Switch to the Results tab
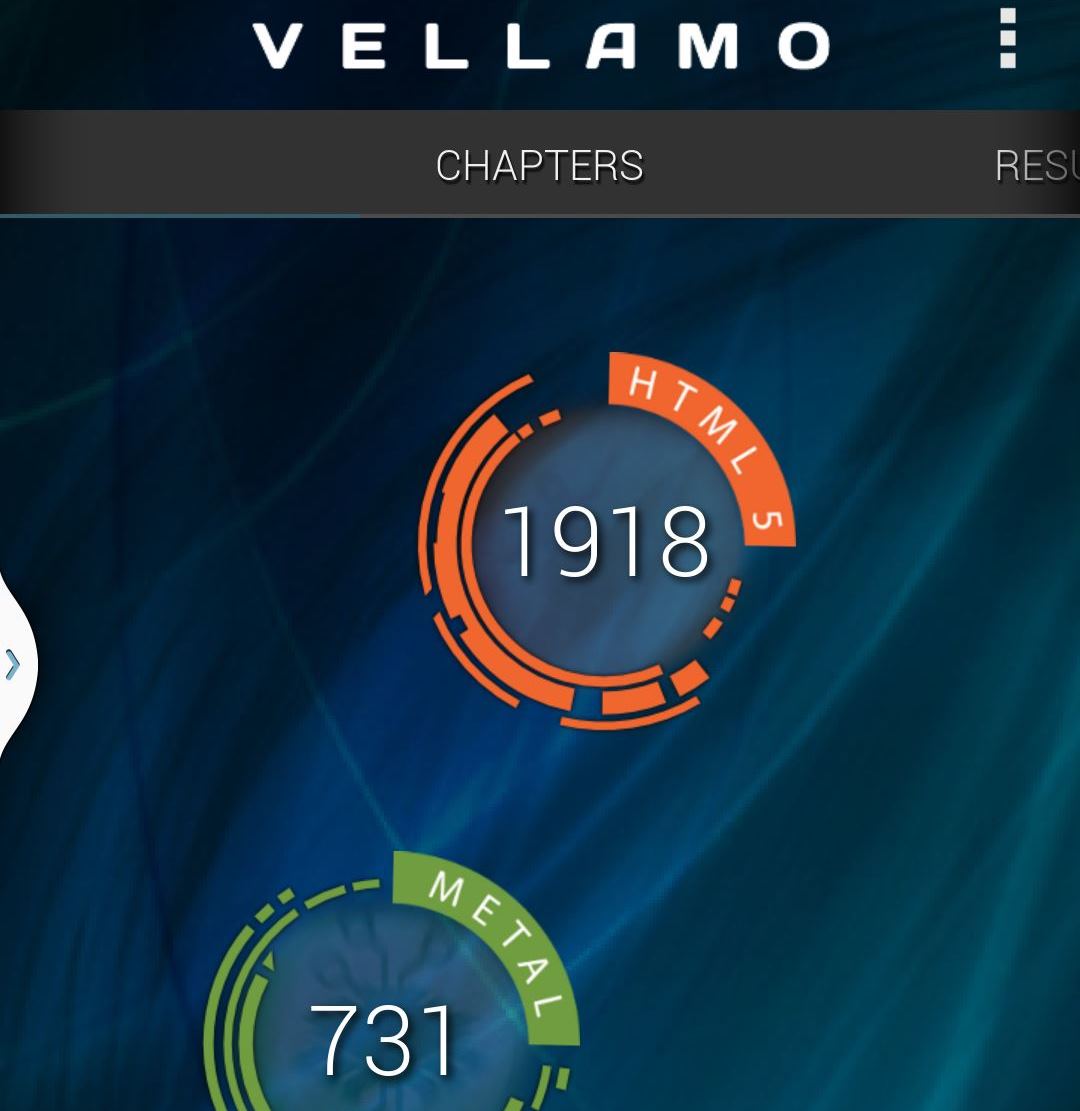Screen dimensions: 1080x1111 click(x=1038, y=166)
